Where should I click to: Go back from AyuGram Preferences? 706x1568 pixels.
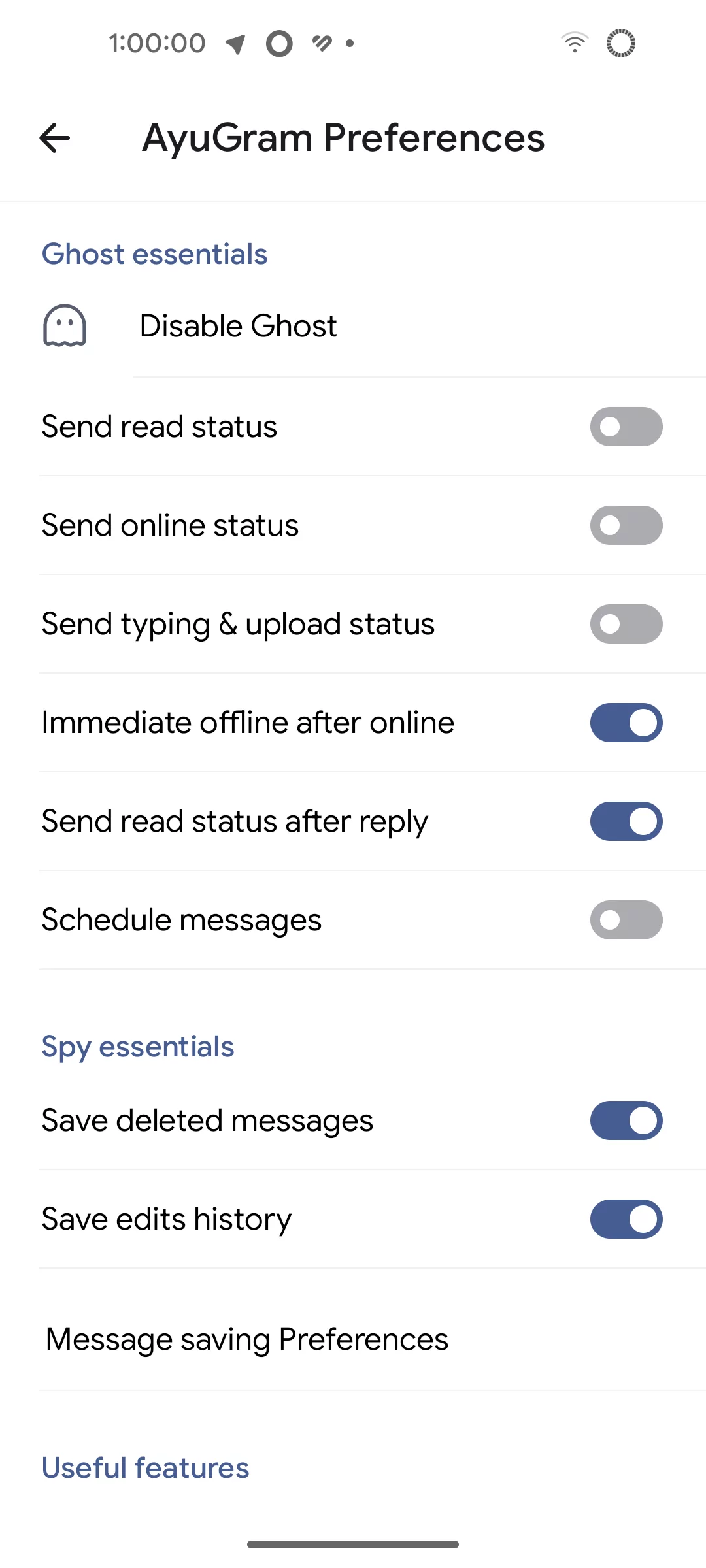55,138
